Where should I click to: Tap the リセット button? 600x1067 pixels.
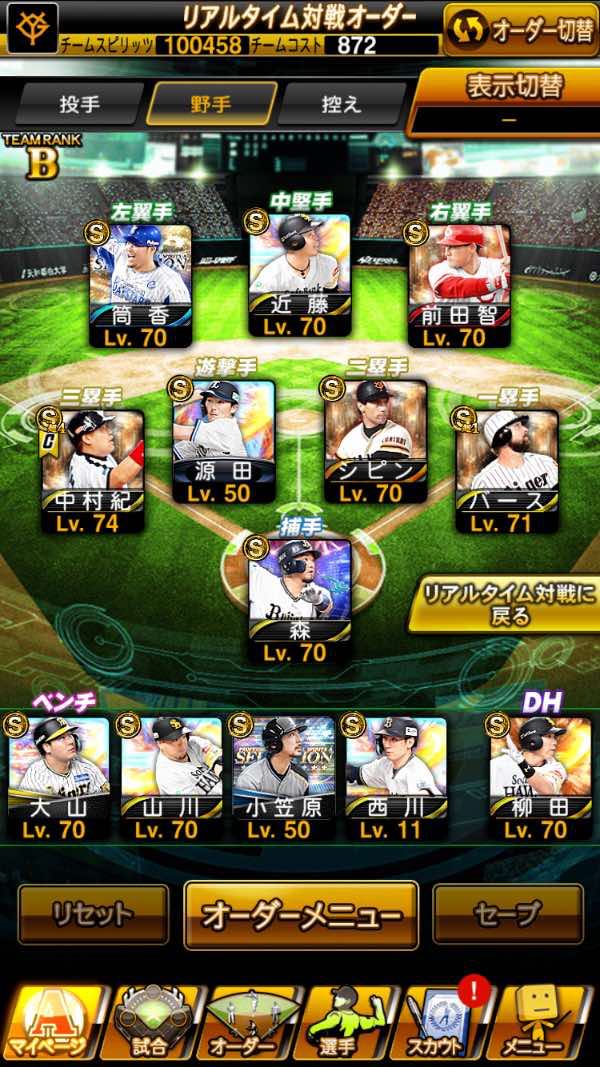(93, 914)
